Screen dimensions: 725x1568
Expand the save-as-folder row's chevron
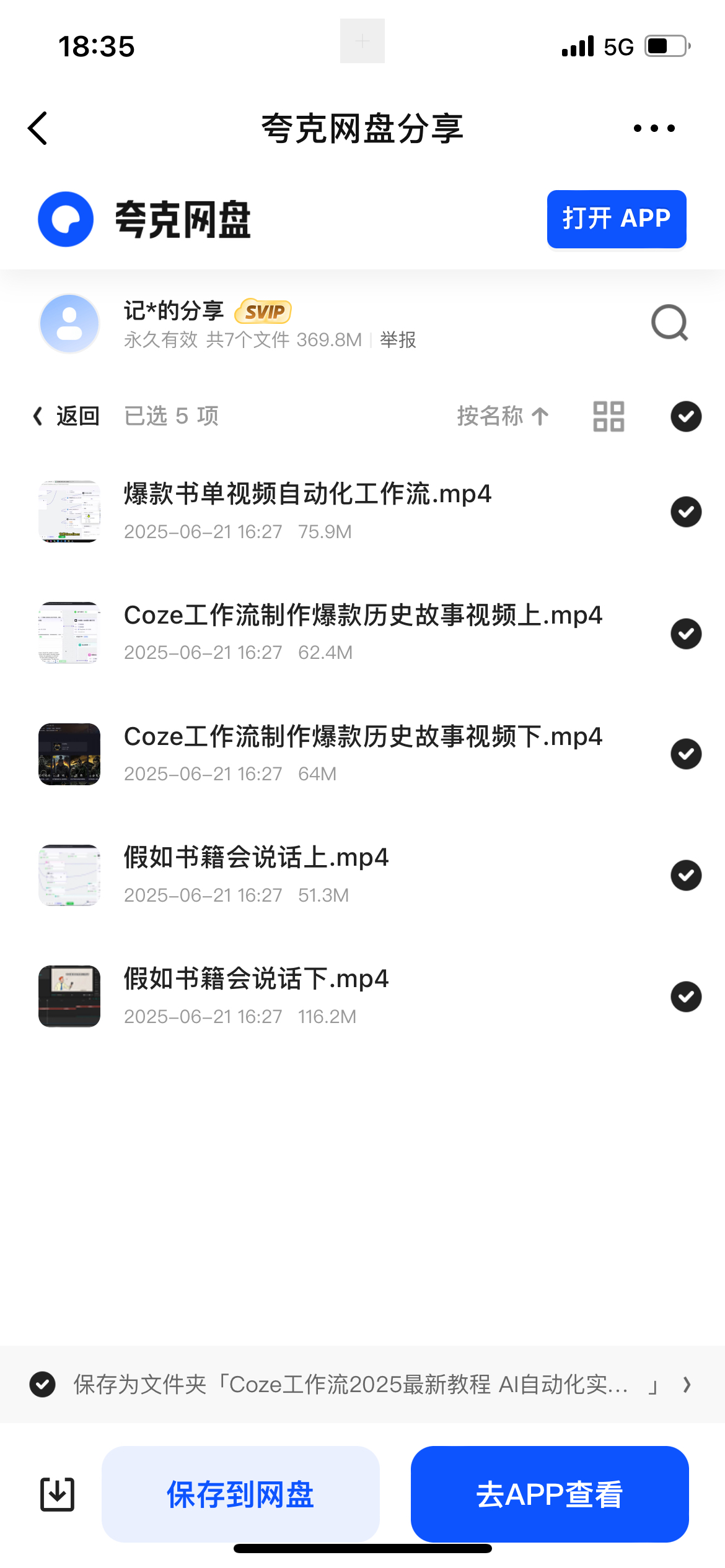[x=687, y=1385]
